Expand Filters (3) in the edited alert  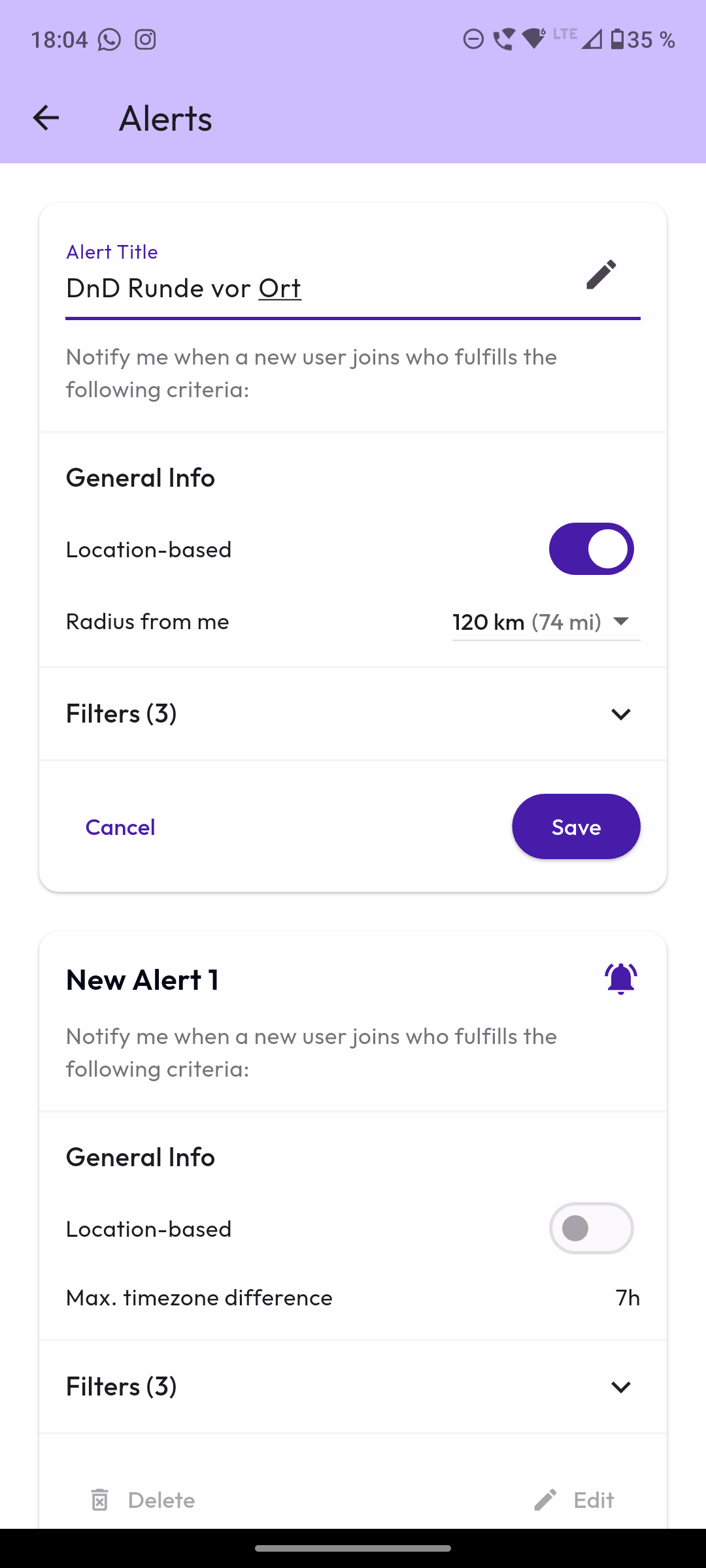[x=353, y=713]
